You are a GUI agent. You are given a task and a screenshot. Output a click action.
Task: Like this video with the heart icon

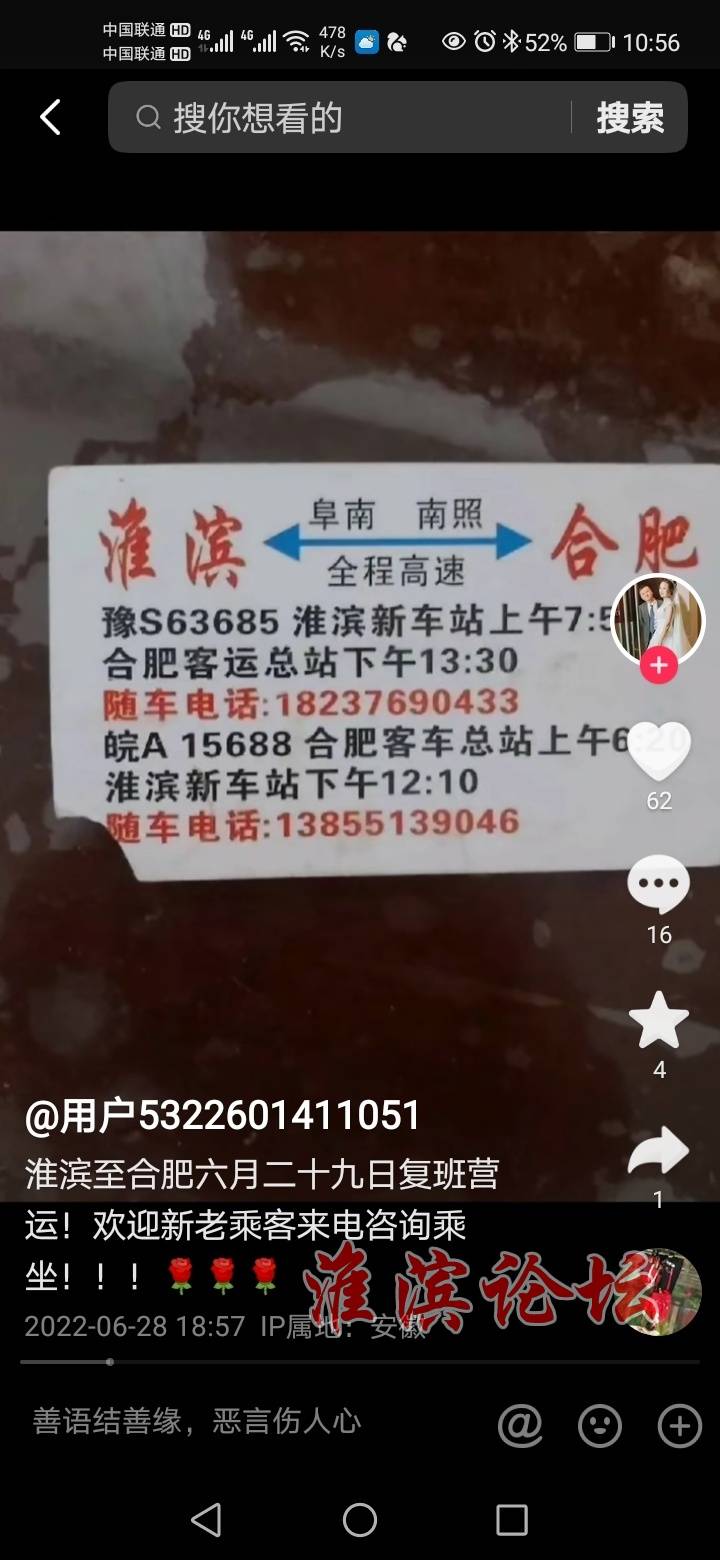(x=658, y=751)
